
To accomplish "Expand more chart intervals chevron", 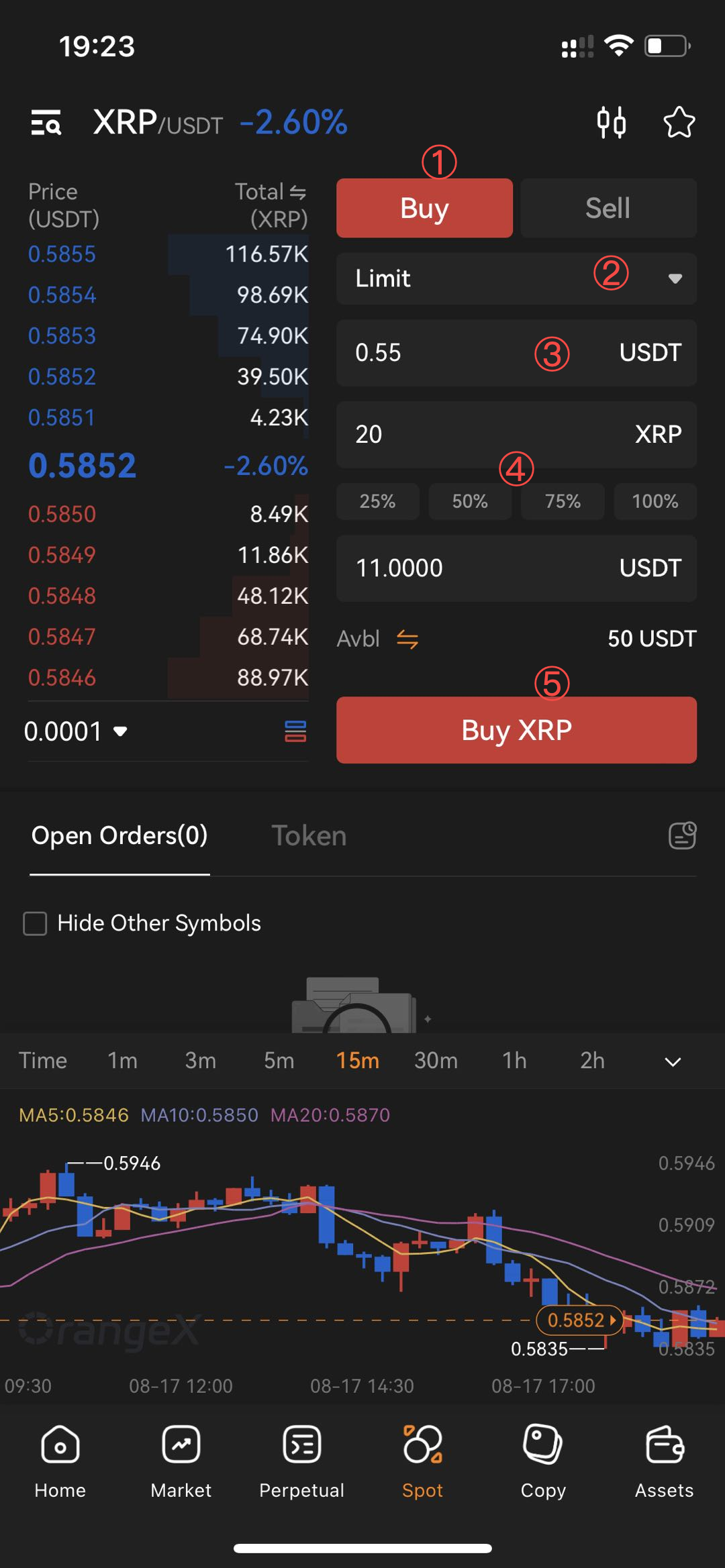I will (673, 1061).
